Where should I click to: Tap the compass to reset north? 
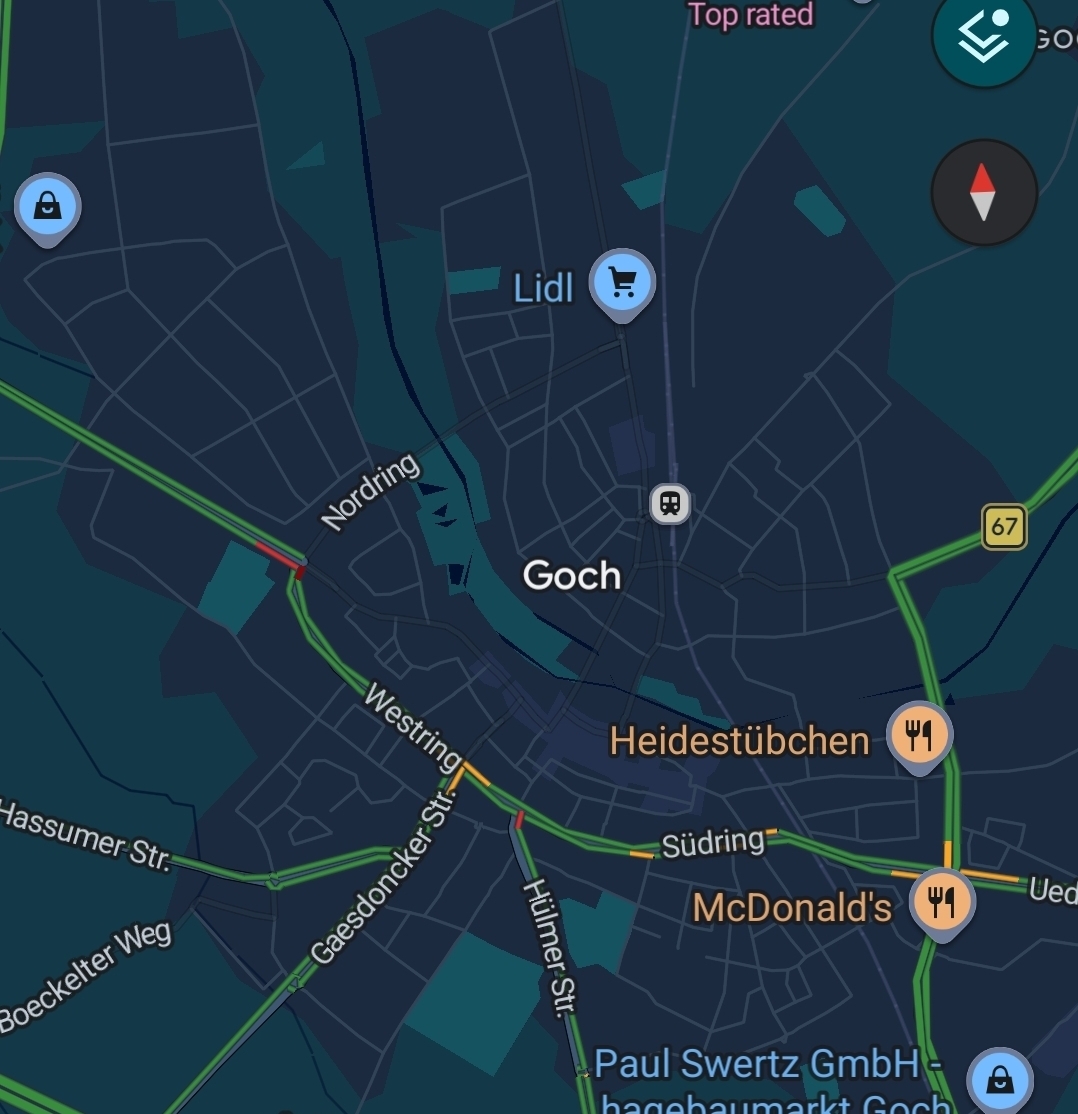click(x=984, y=192)
